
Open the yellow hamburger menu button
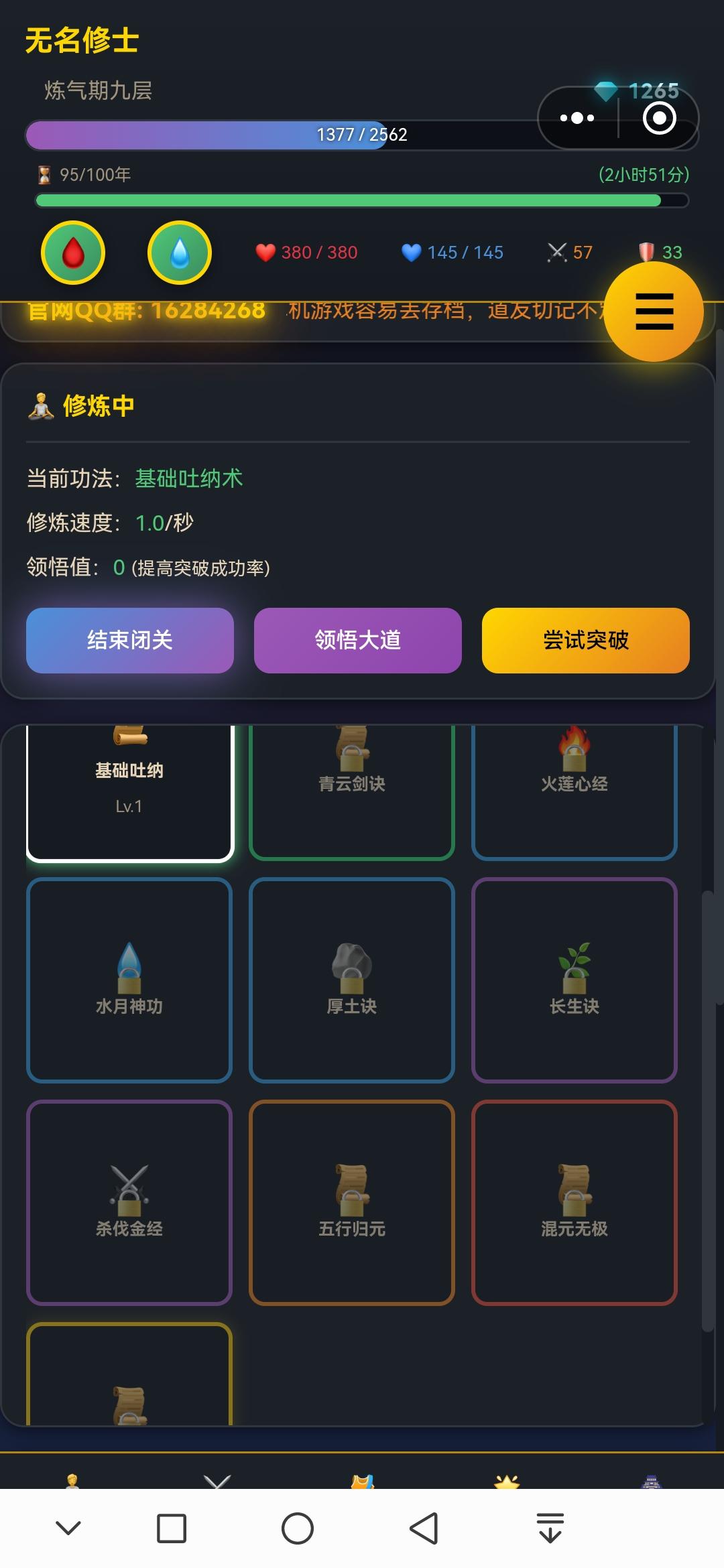654,312
